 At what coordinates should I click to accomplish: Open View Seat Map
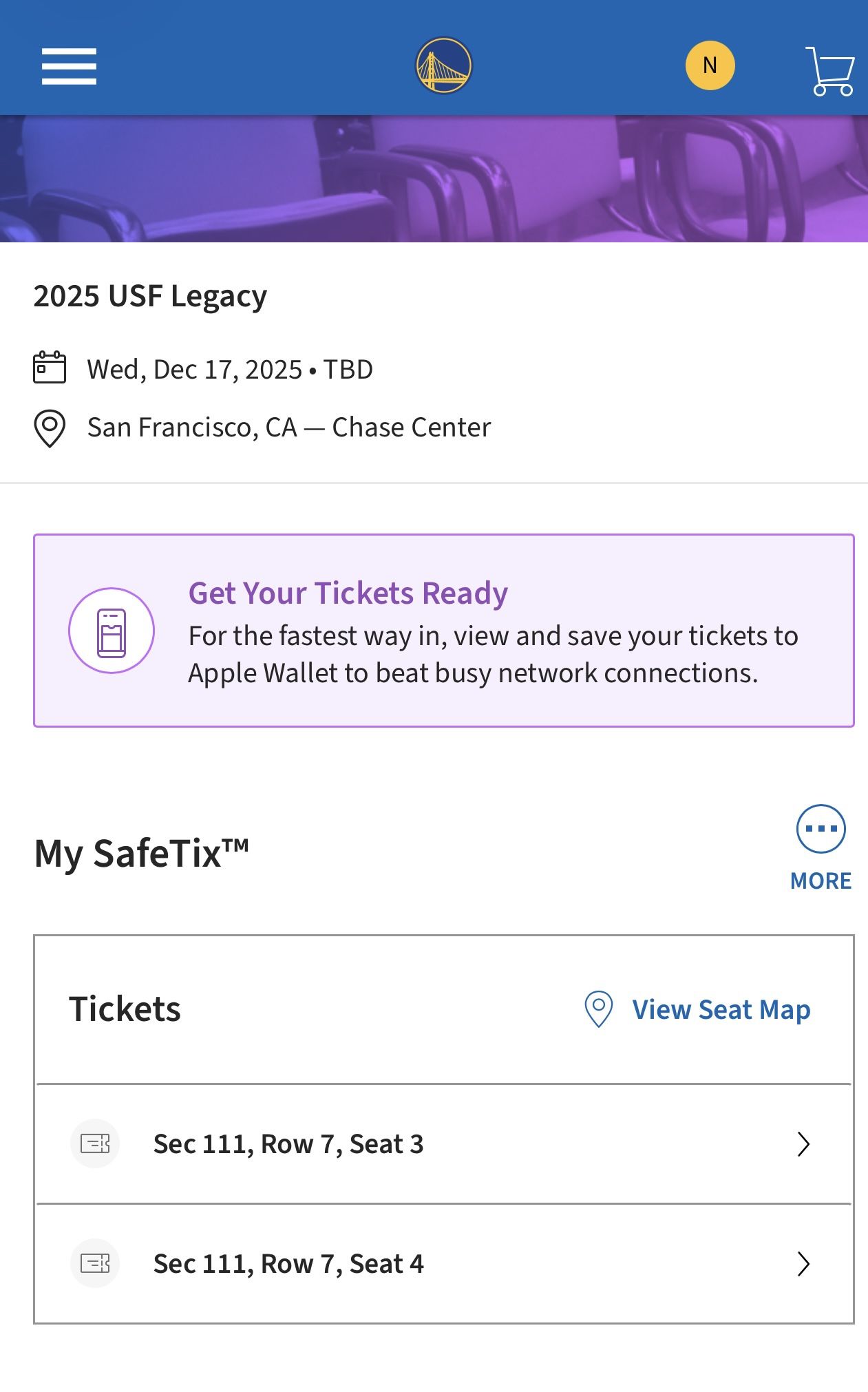click(721, 1009)
